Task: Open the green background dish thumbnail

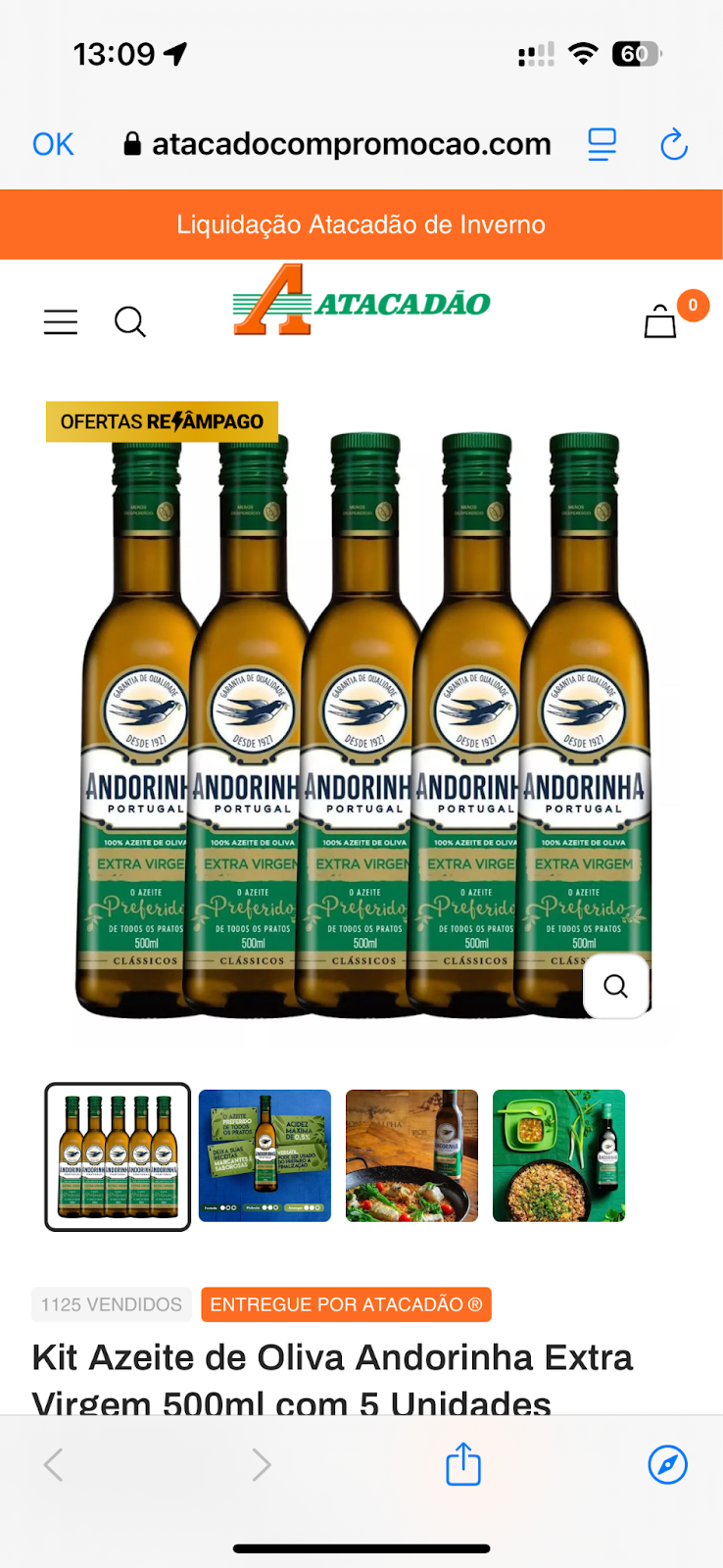Action: tap(558, 1156)
